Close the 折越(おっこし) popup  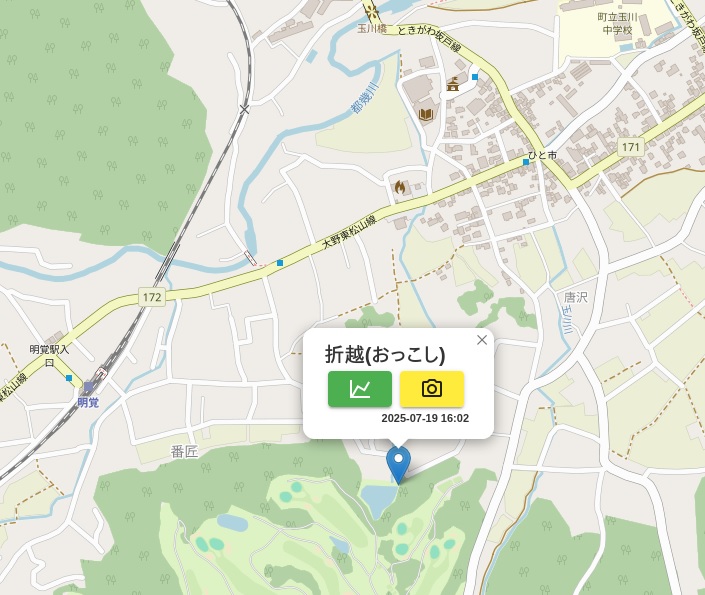482,340
